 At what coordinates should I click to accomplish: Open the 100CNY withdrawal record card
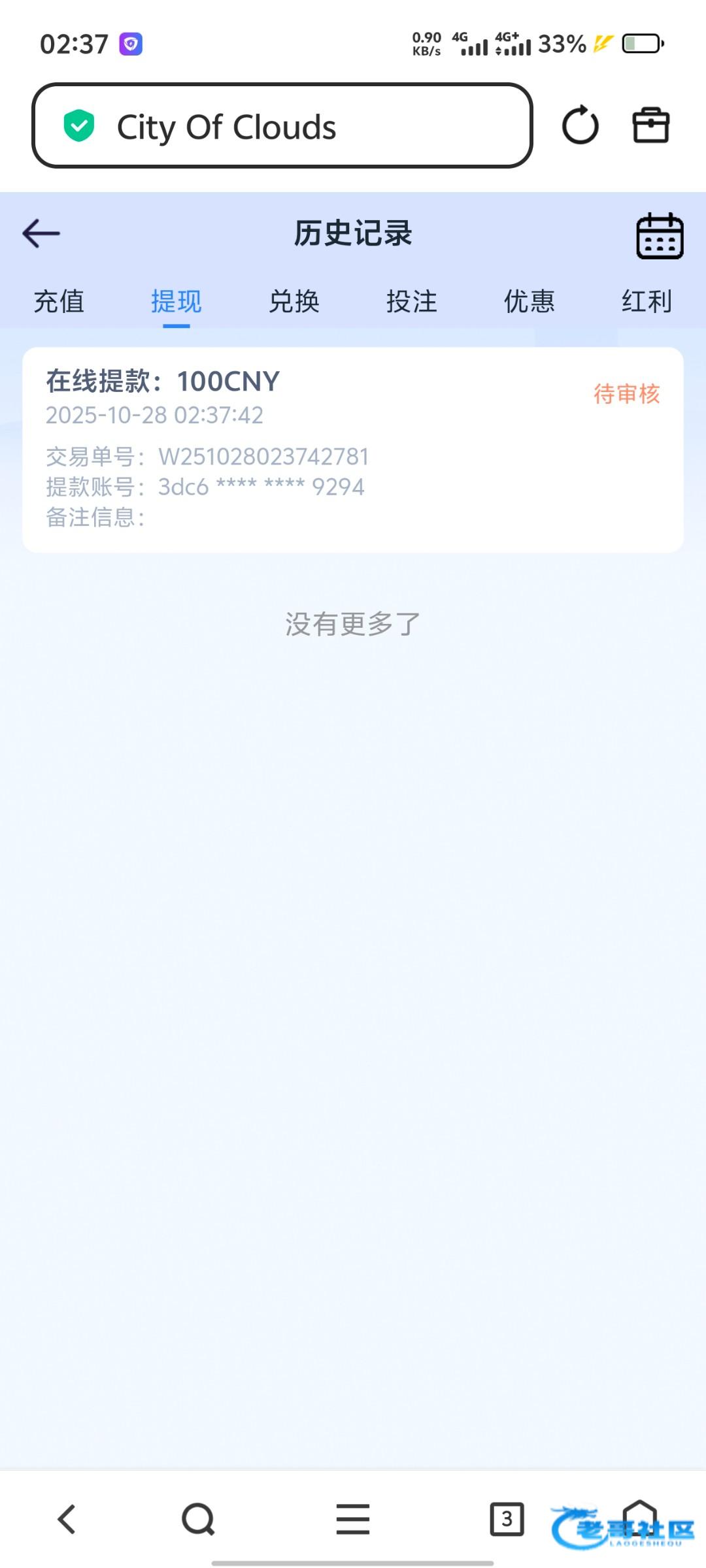[x=353, y=450]
